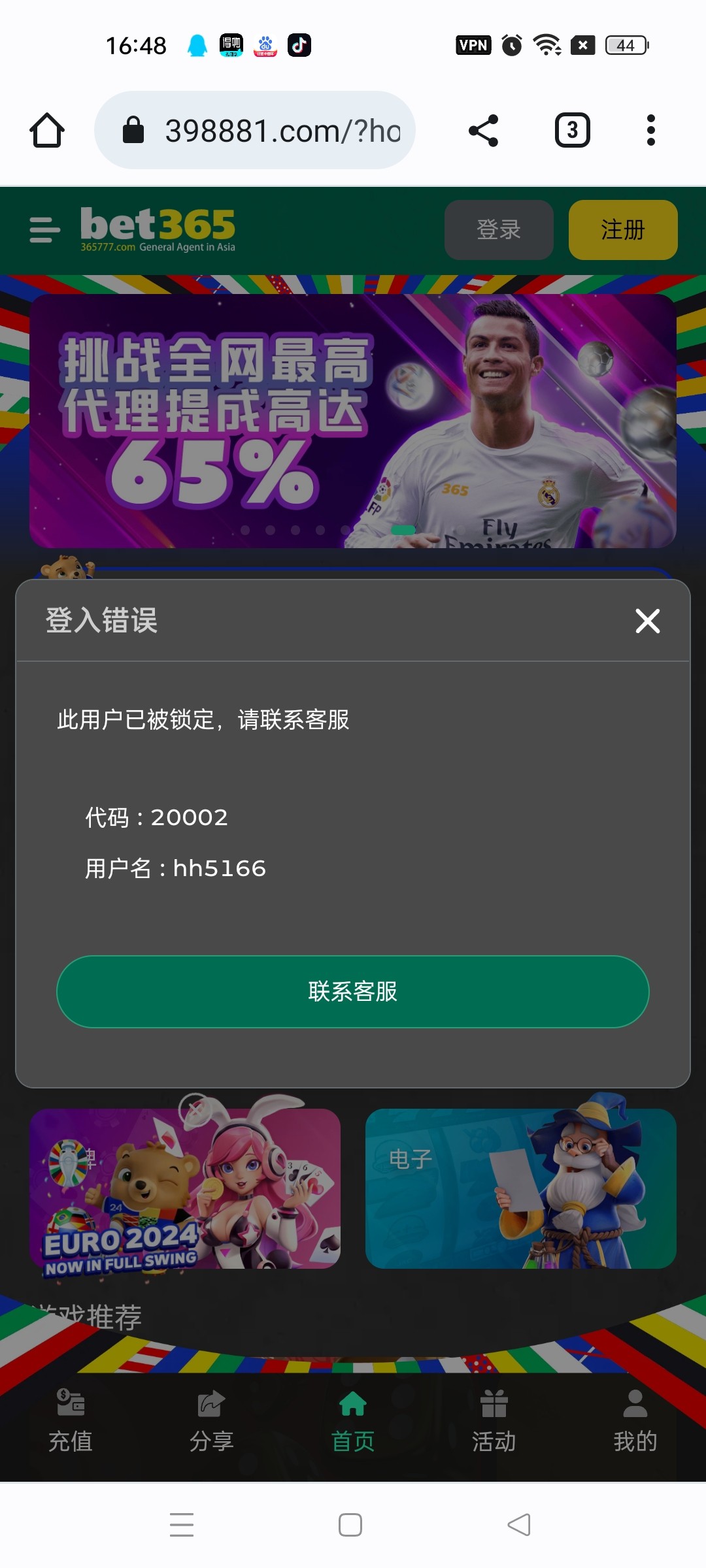Close the 登入错误 dialog
706x1568 pixels.
pos(647,621)
